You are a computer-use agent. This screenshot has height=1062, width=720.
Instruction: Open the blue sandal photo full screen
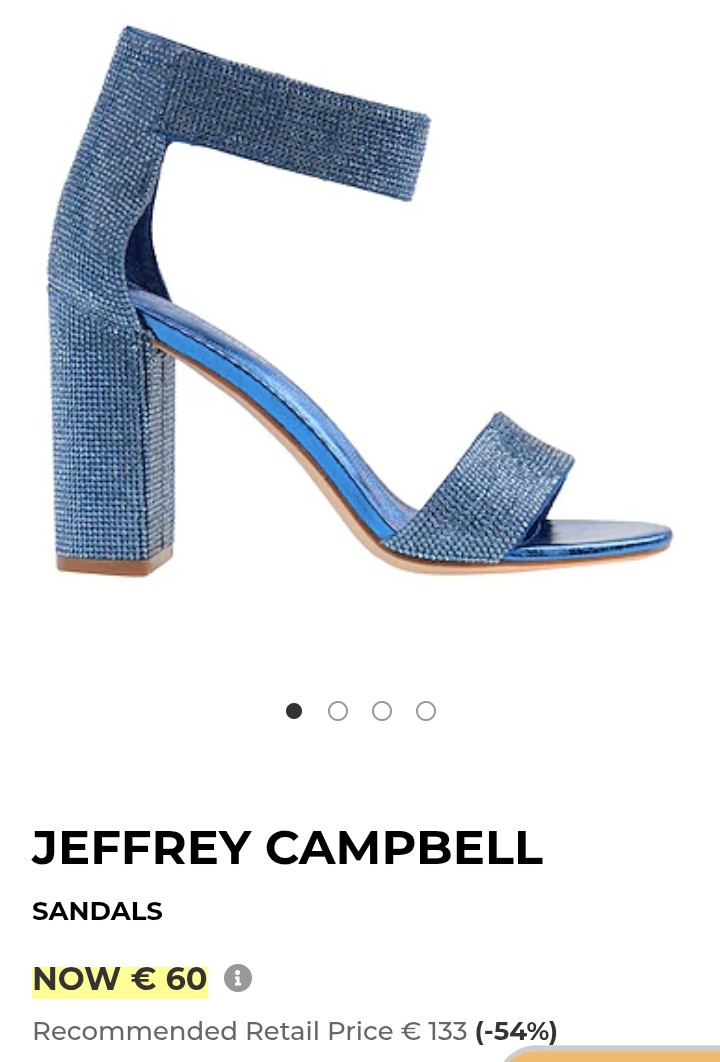tap(360, 301)
